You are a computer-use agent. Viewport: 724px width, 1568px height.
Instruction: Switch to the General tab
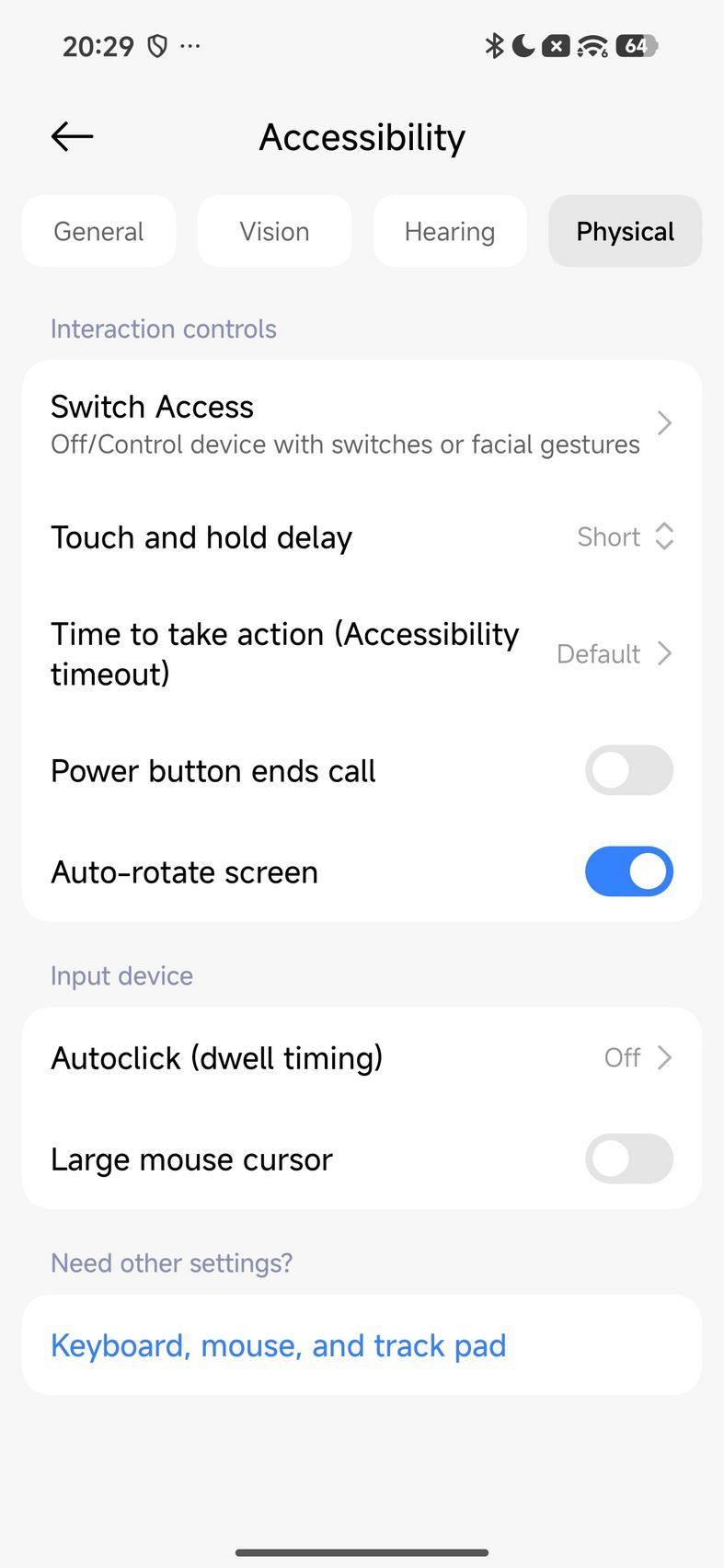98,231
